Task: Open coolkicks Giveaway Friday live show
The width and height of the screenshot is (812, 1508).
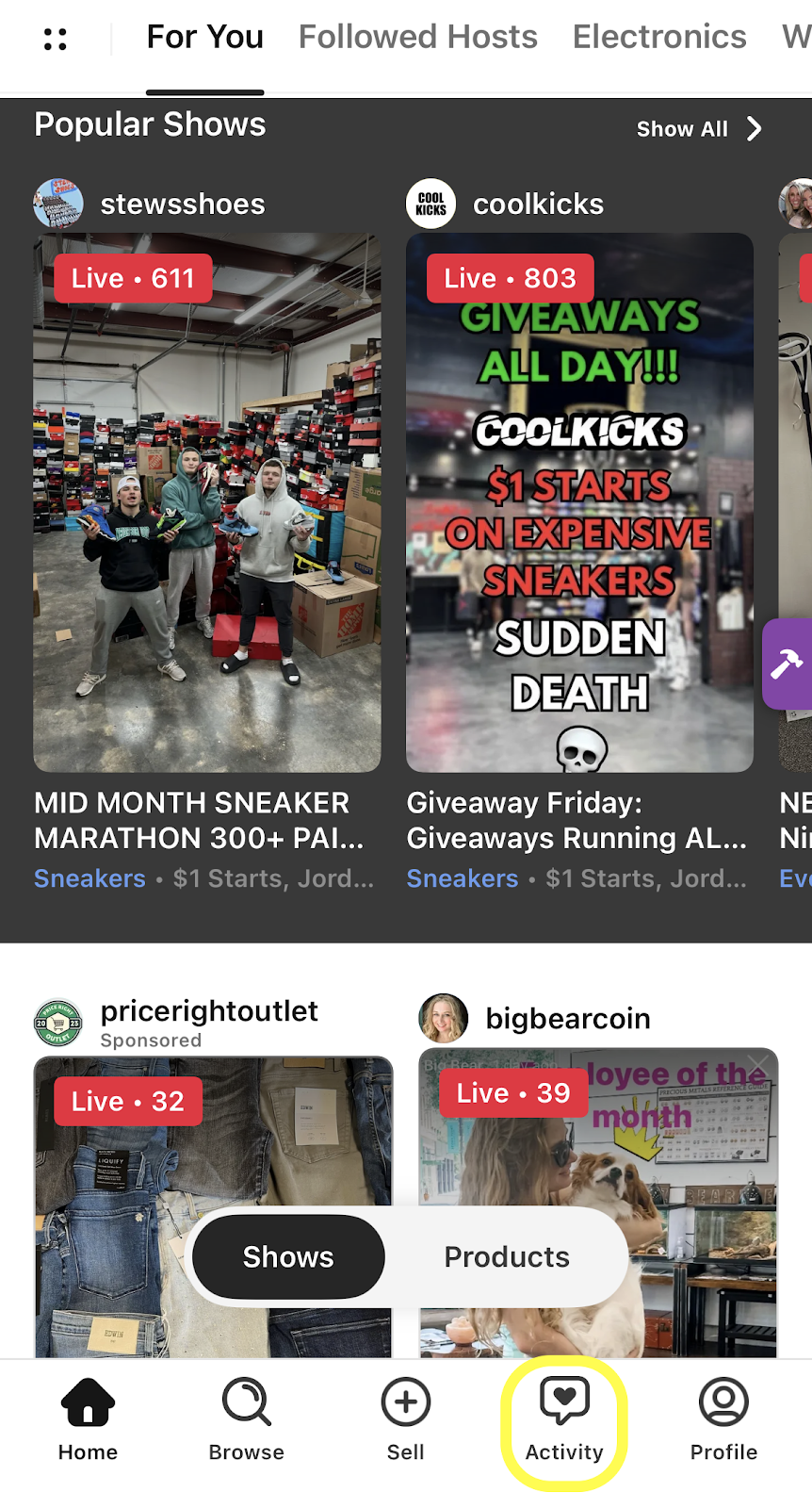Action: 579,501
